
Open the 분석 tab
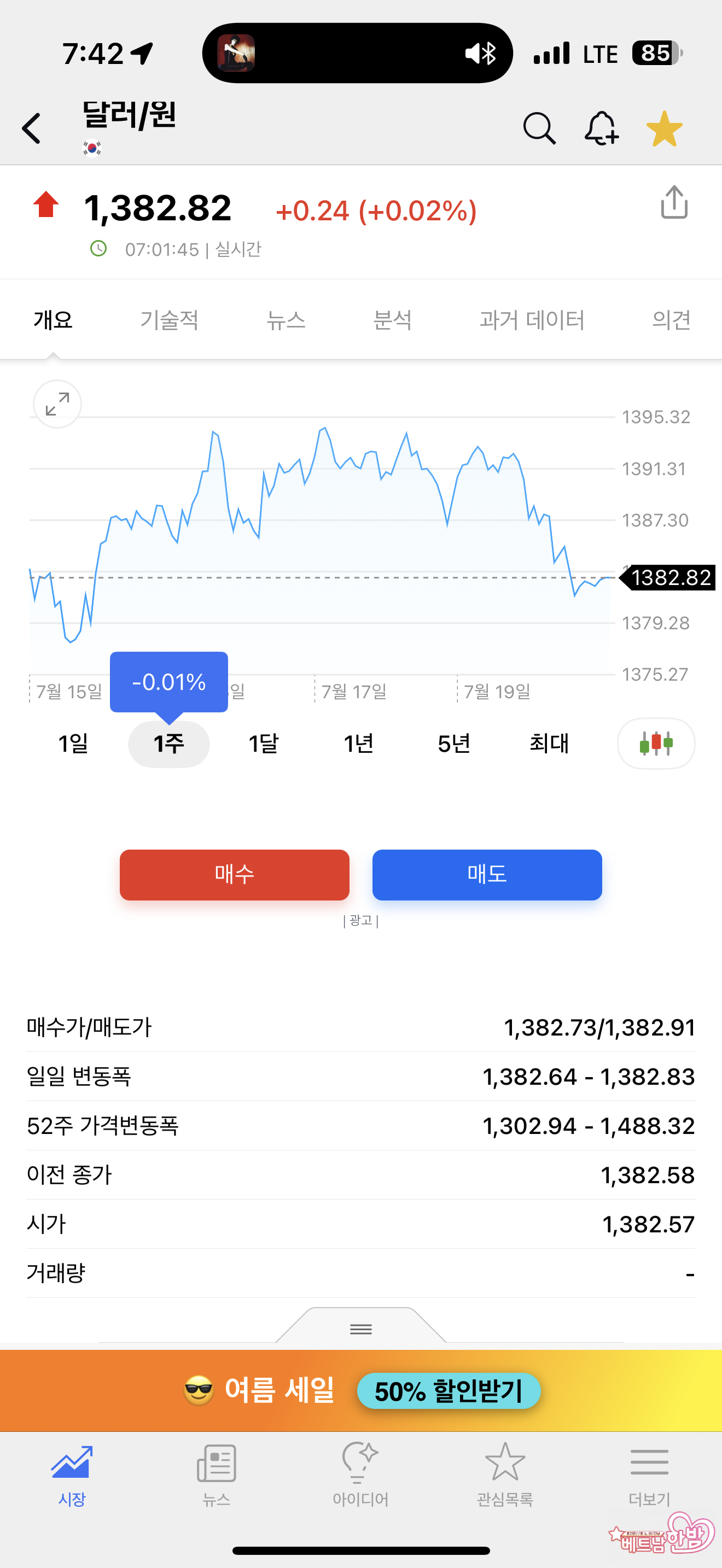(393, 320)
